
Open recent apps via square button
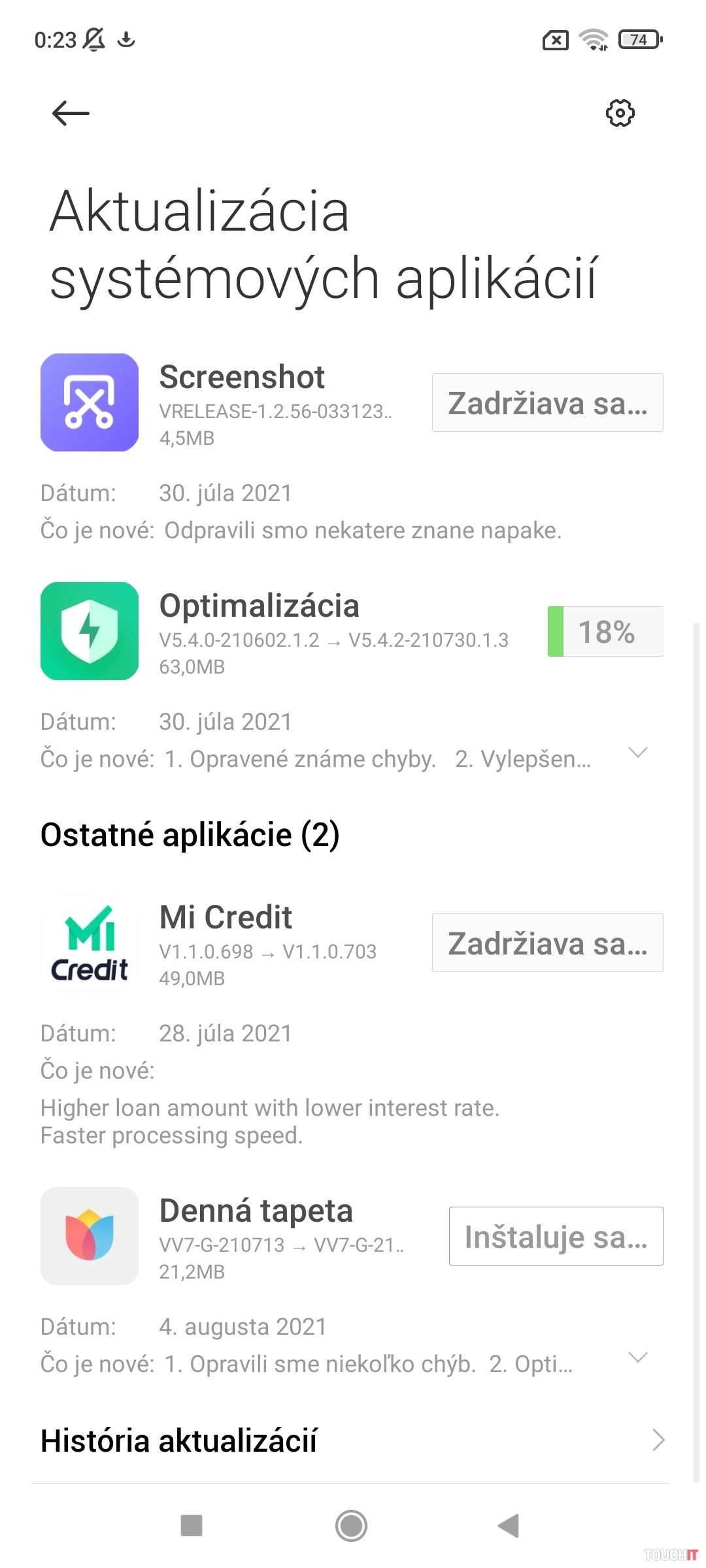192,1526
